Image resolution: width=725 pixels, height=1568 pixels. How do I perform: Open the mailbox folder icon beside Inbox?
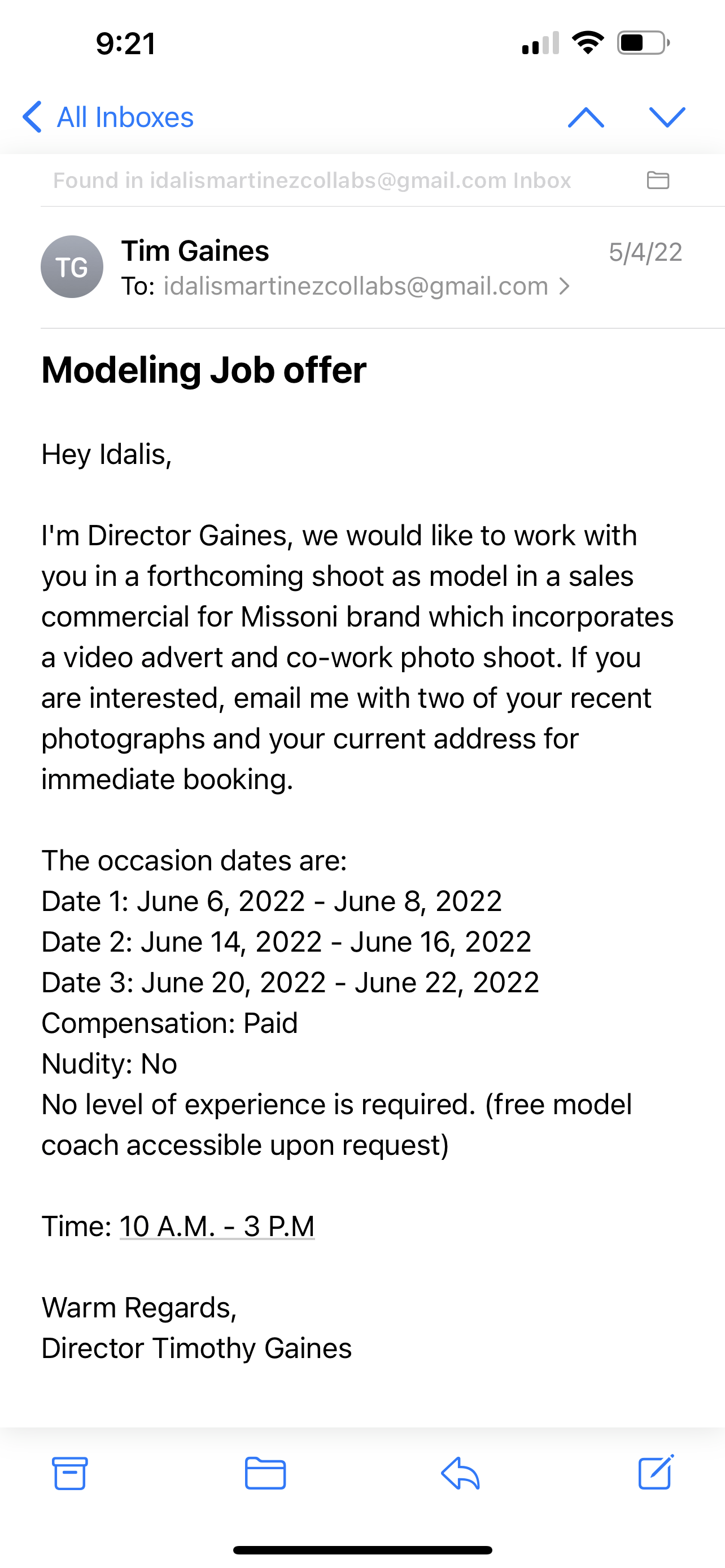(657, 180)
